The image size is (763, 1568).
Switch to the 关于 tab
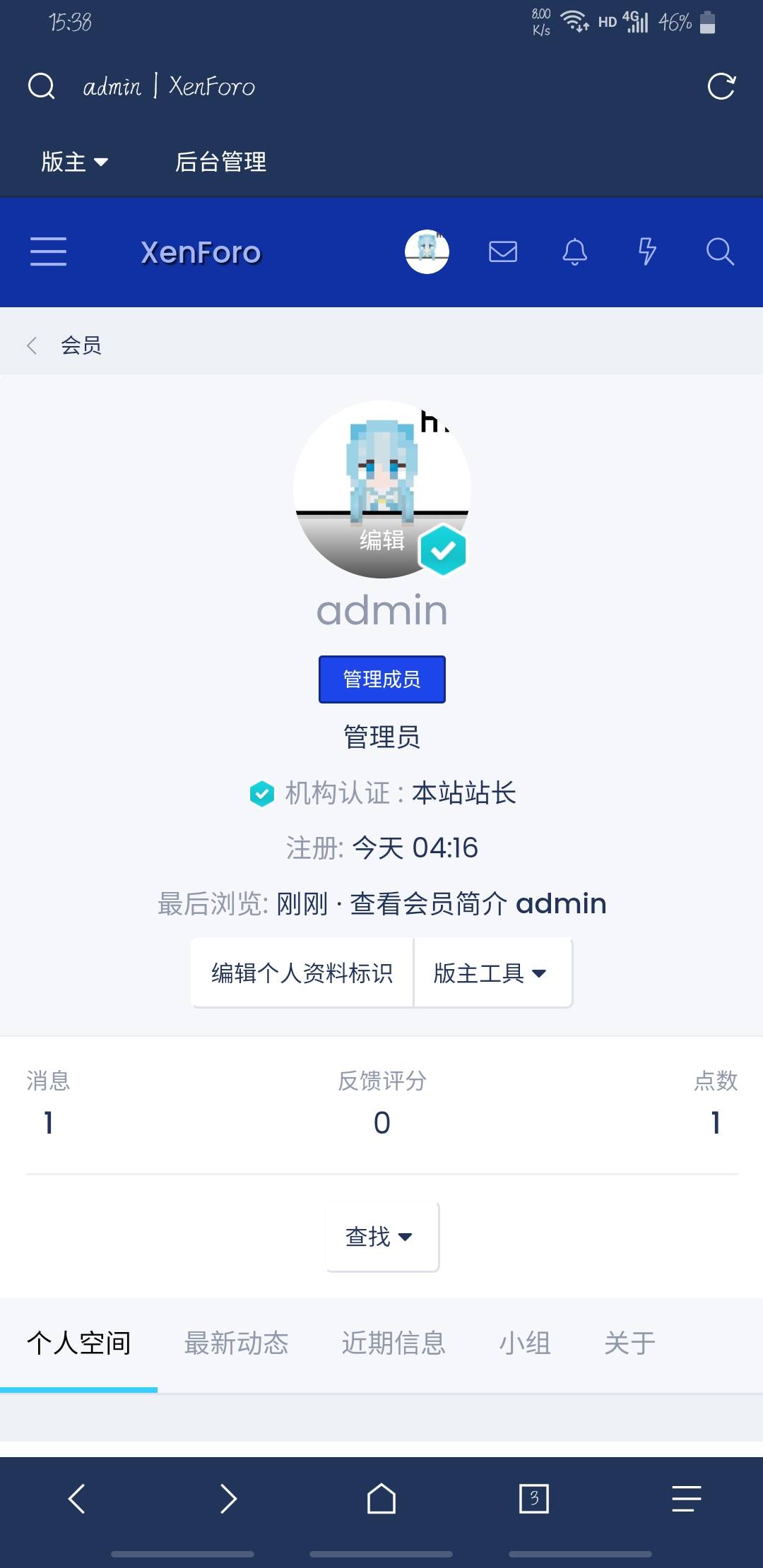pos(629,1343)
